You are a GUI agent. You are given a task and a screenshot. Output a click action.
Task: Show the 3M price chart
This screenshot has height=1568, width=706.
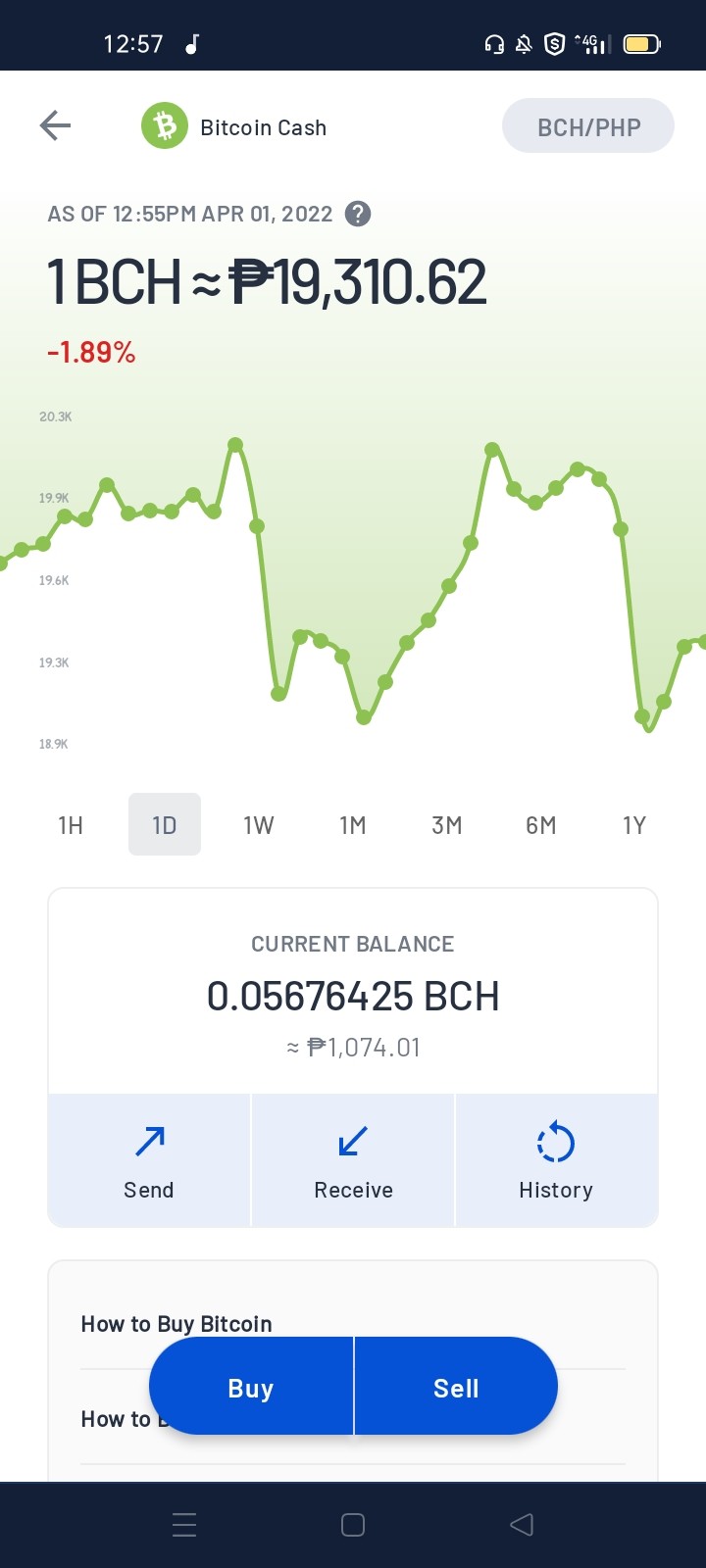pos(447,825)
